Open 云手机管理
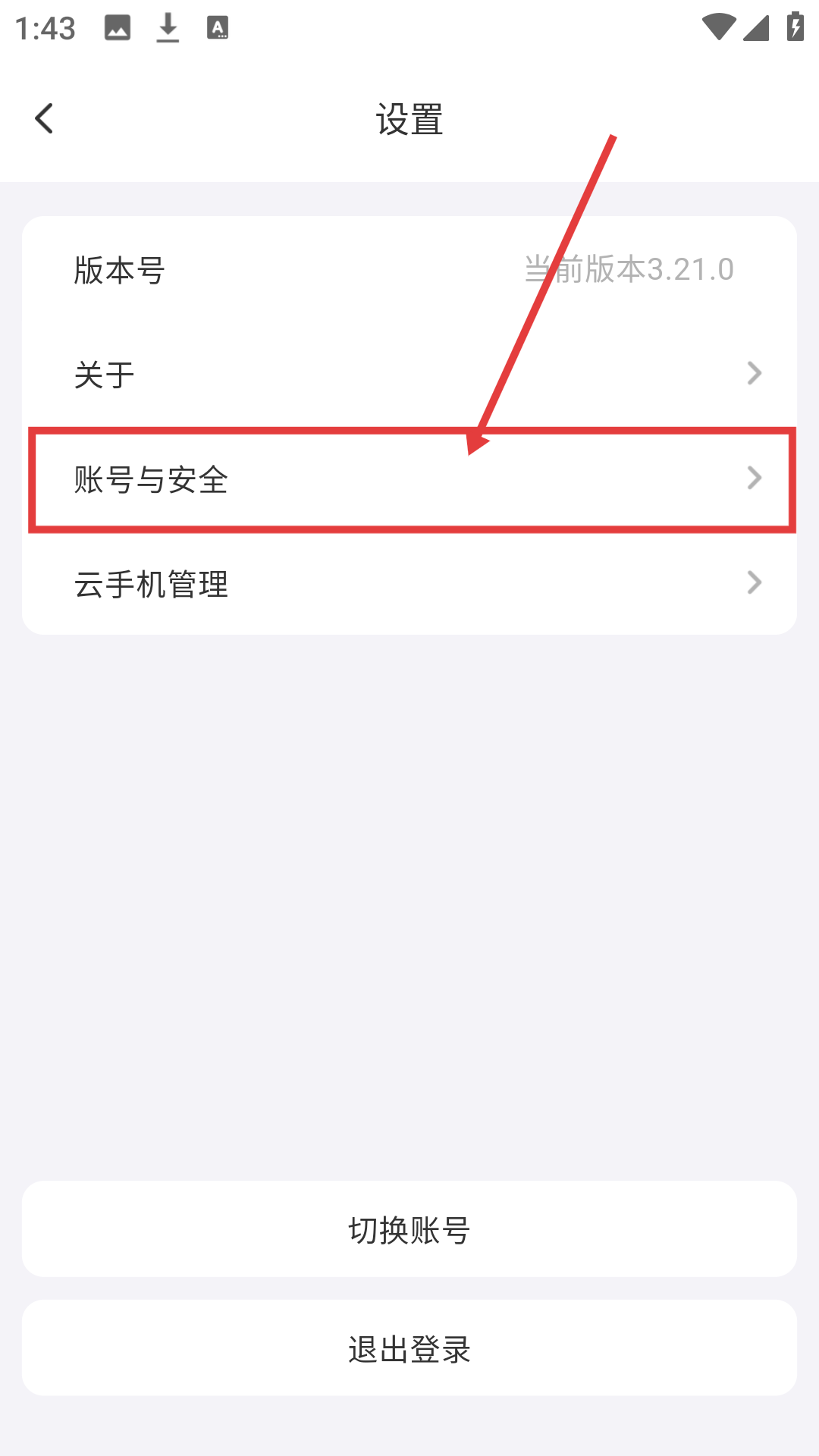This screenshot has height=1456, width=819. pos(409,584)
